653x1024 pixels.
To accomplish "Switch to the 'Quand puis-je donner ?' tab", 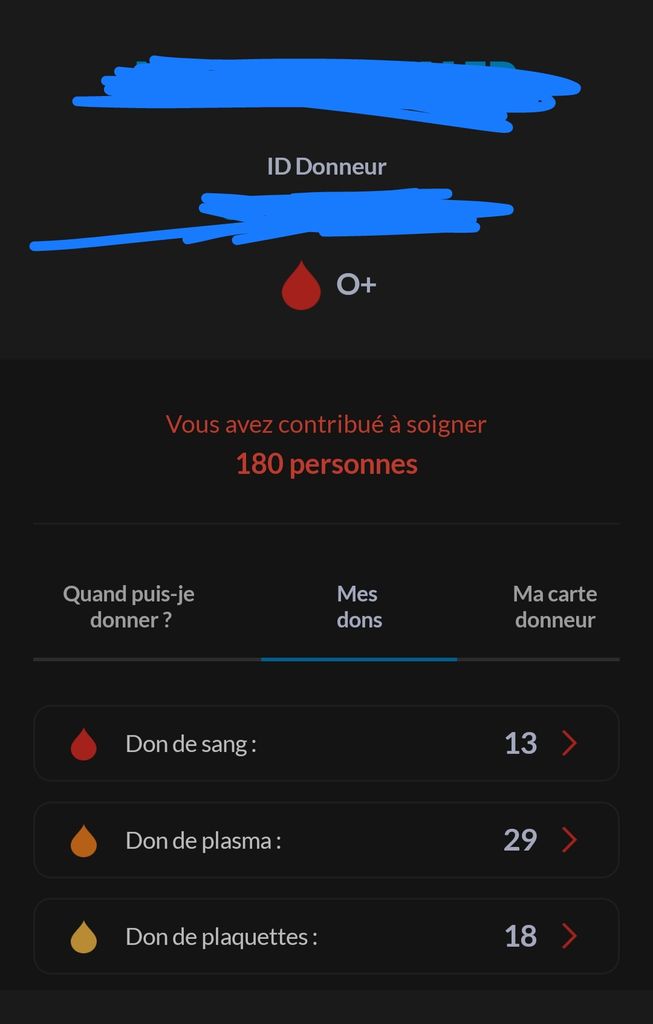I will [x=129, y=607].
